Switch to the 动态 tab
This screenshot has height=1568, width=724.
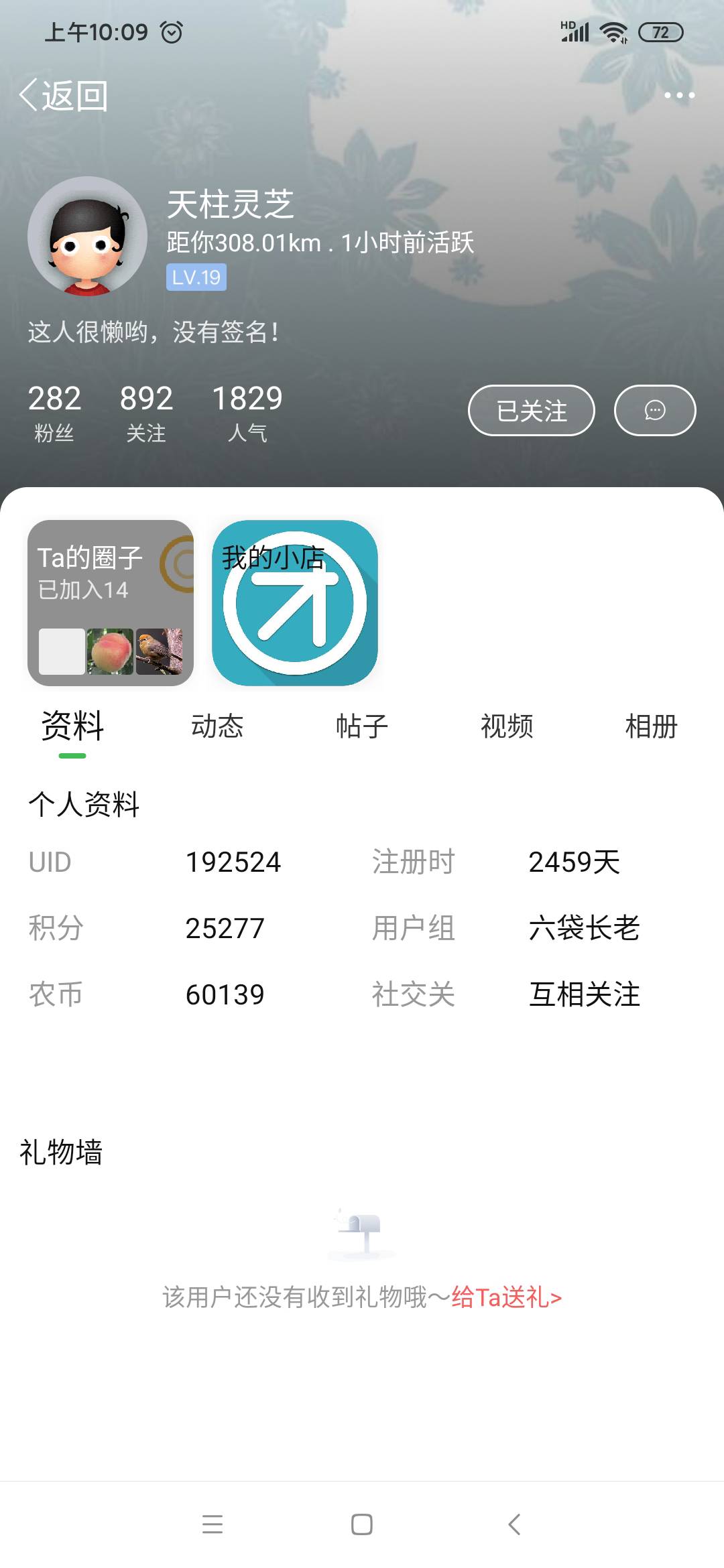tap(217, 726)
